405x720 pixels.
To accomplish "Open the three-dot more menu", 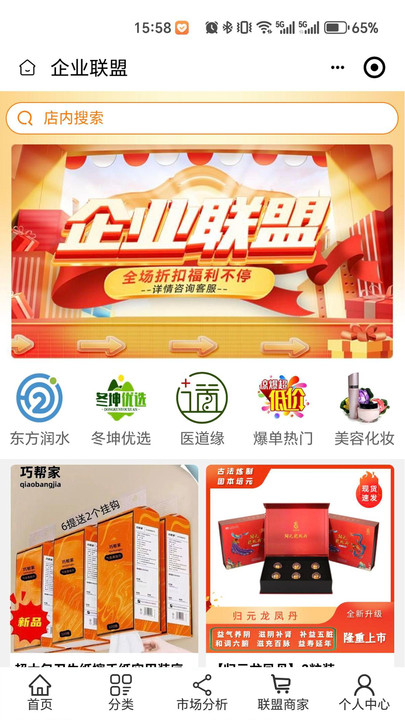I will click(338, 68).
